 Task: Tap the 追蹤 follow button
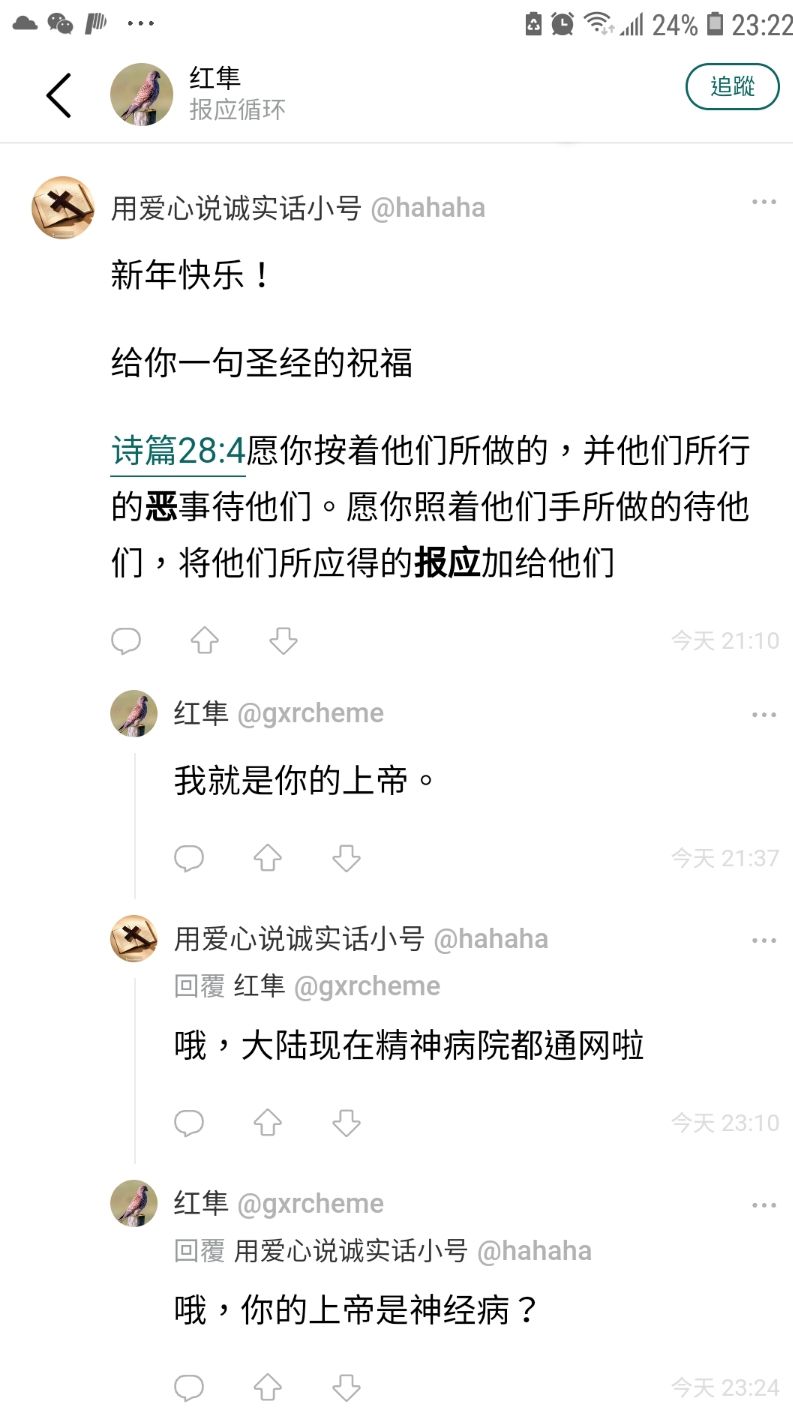(x=732, y=87)
